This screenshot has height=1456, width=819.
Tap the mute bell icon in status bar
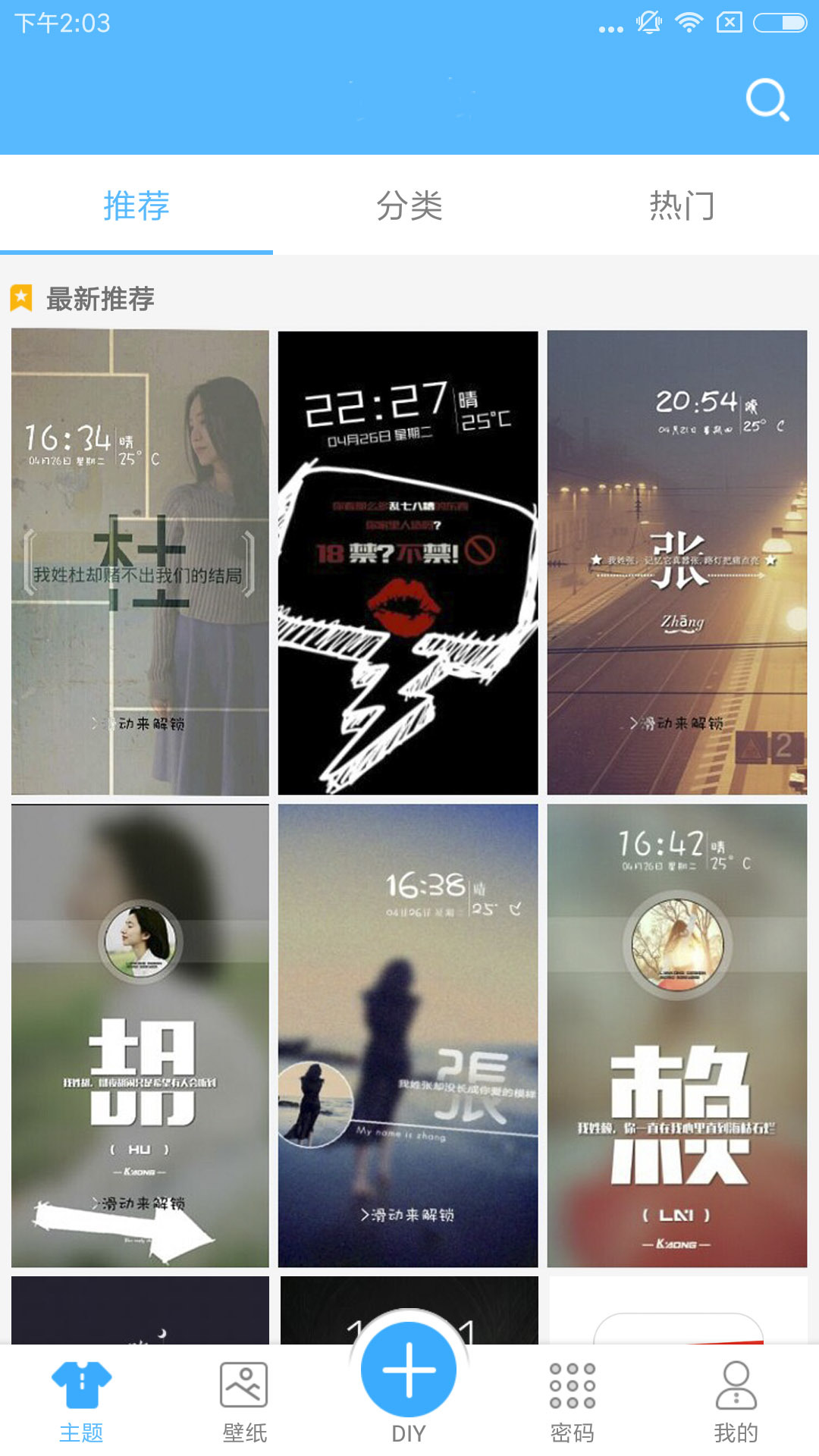point(648,23)
